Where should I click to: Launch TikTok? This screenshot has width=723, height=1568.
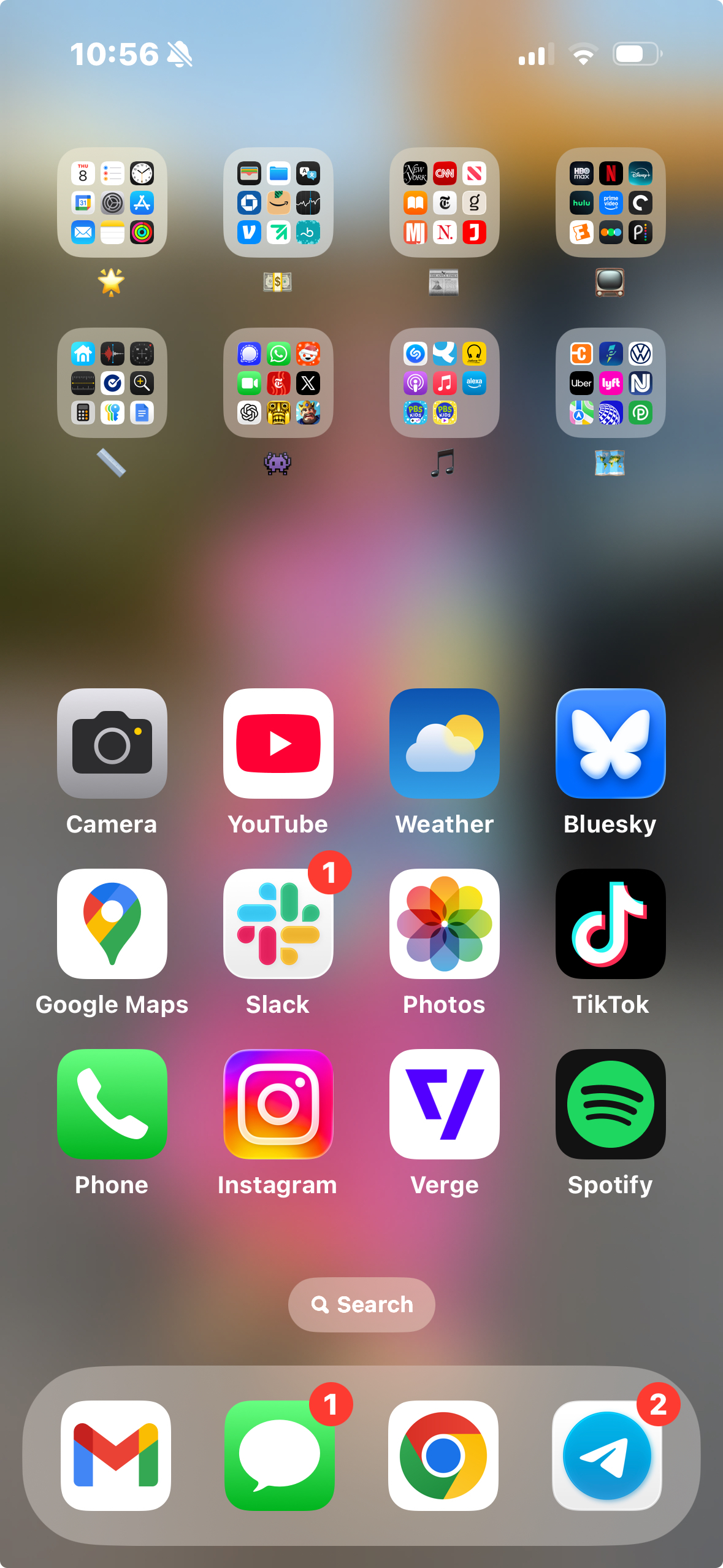(611, 923)
